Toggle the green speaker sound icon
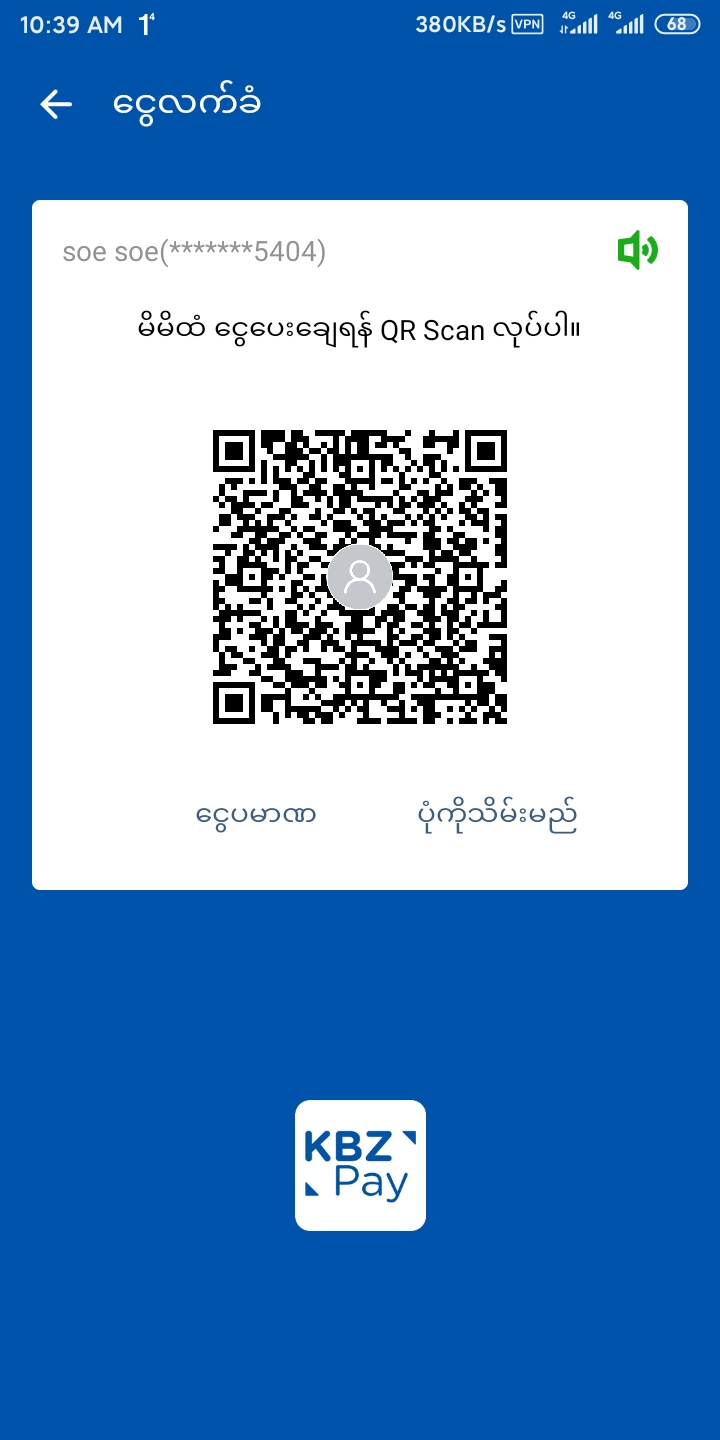 pyautogui.click(x=637, y=250)
